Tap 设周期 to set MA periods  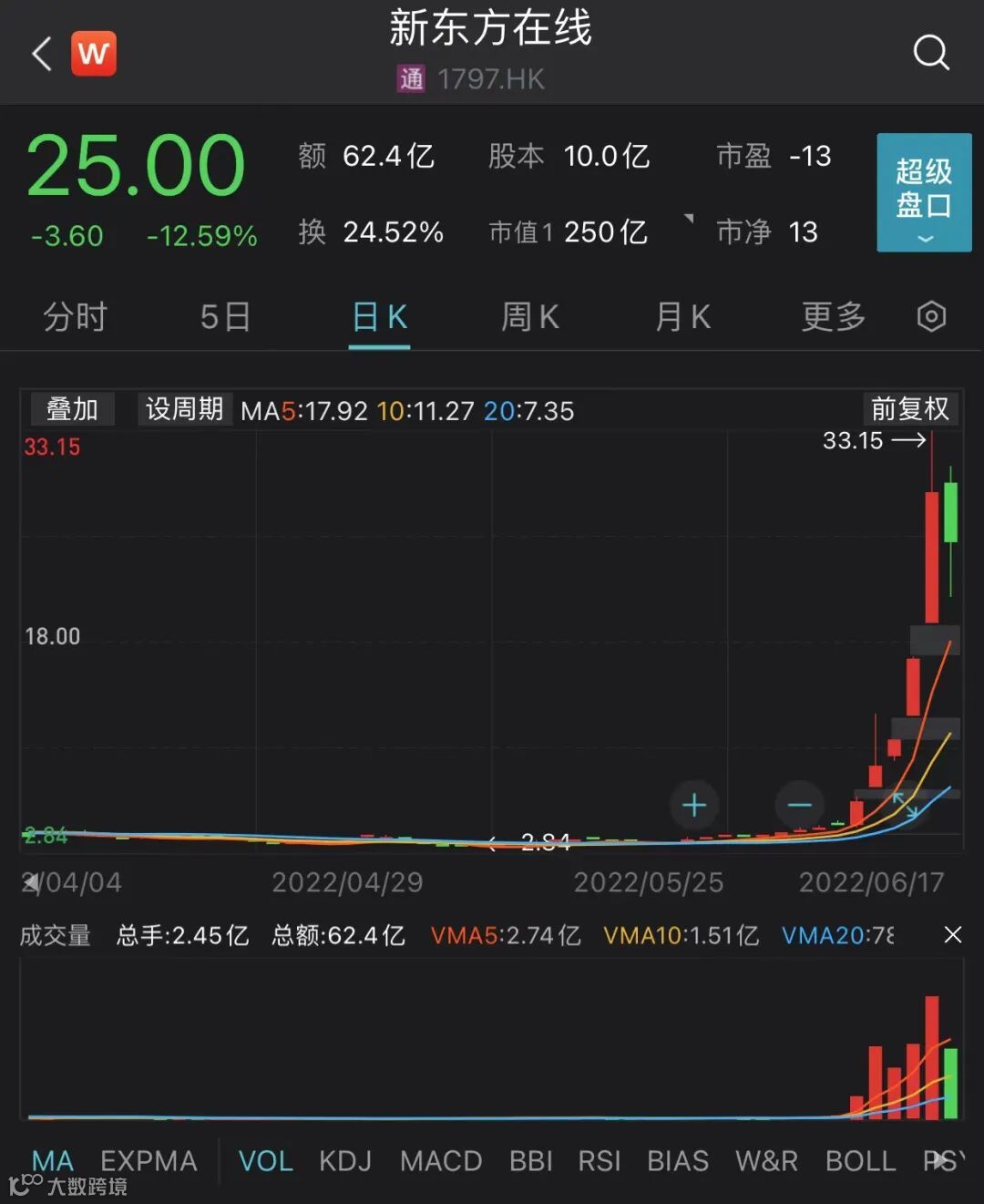[x=184, y=409]
